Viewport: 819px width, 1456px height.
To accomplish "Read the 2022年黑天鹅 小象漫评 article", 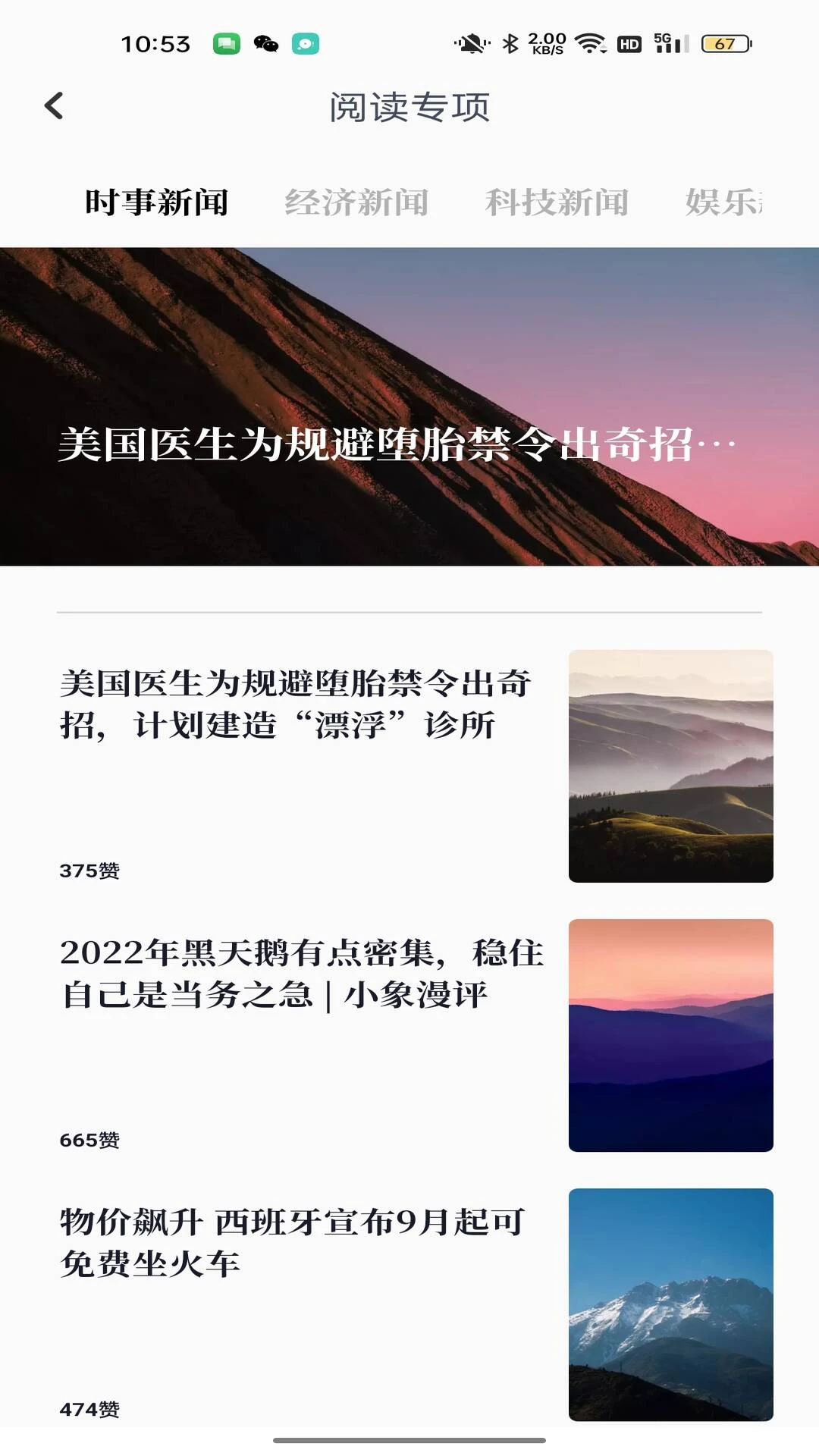I will (302, 974).
